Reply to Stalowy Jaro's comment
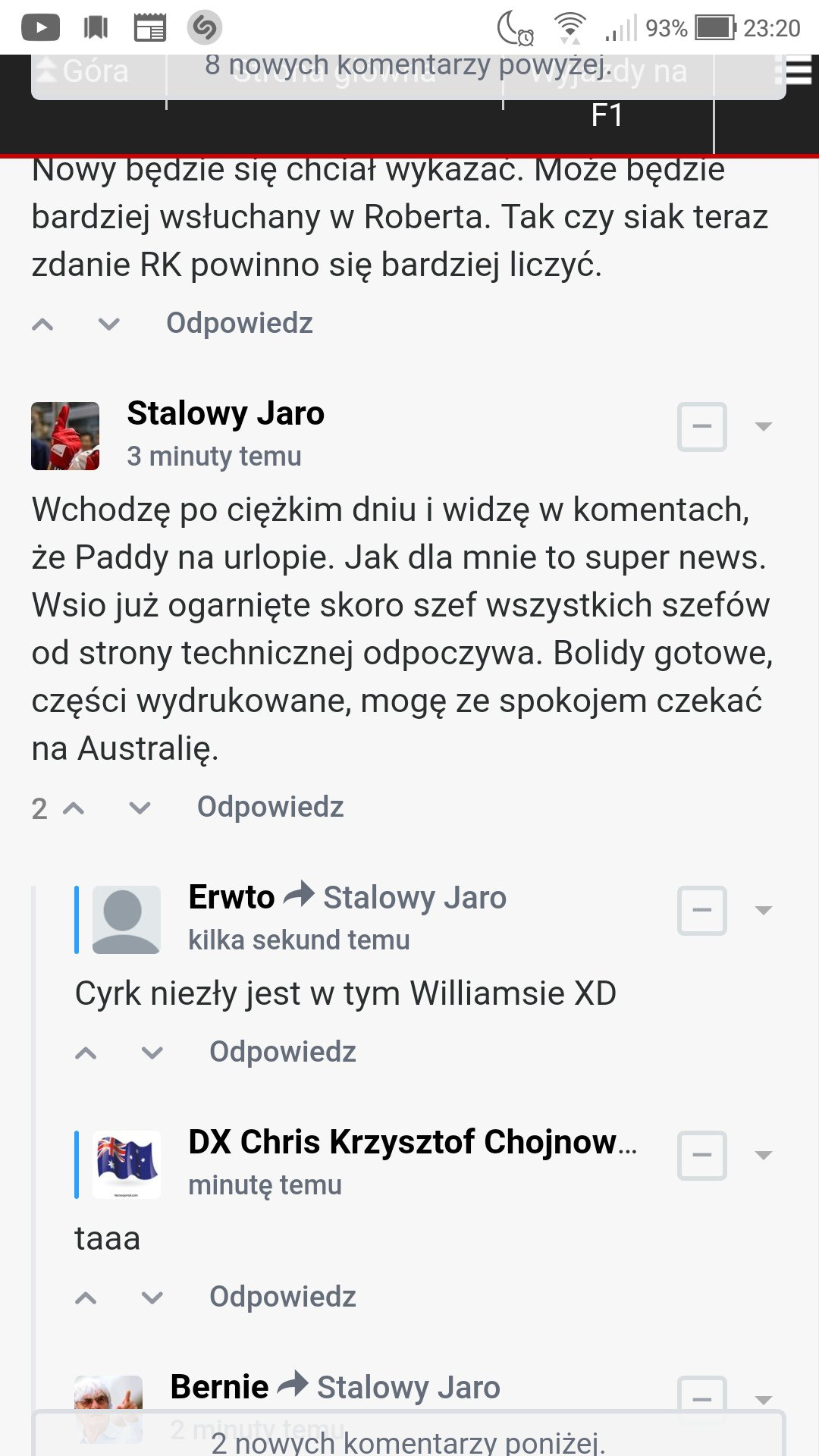819x1456 pixels. [270, 807]
